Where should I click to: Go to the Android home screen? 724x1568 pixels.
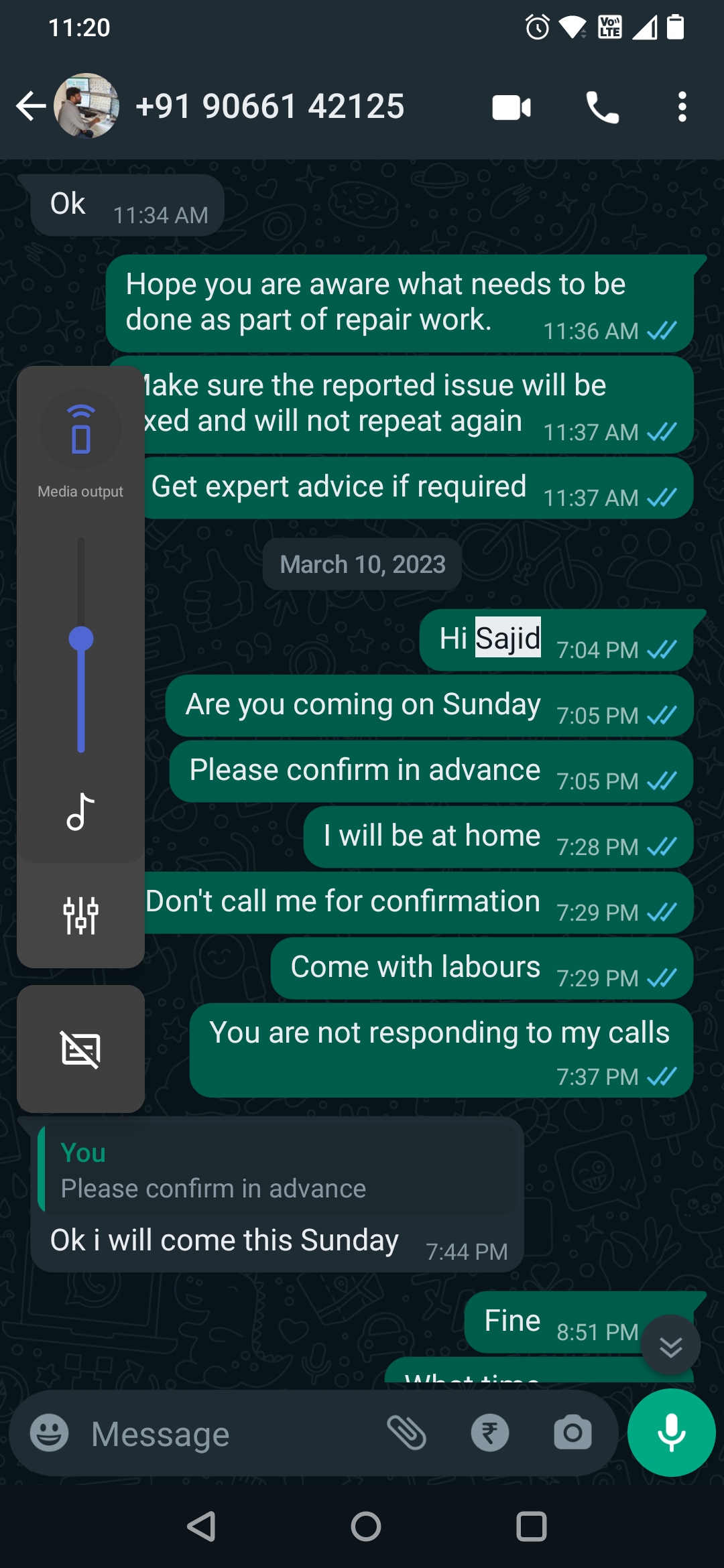tap(365, 1527)
